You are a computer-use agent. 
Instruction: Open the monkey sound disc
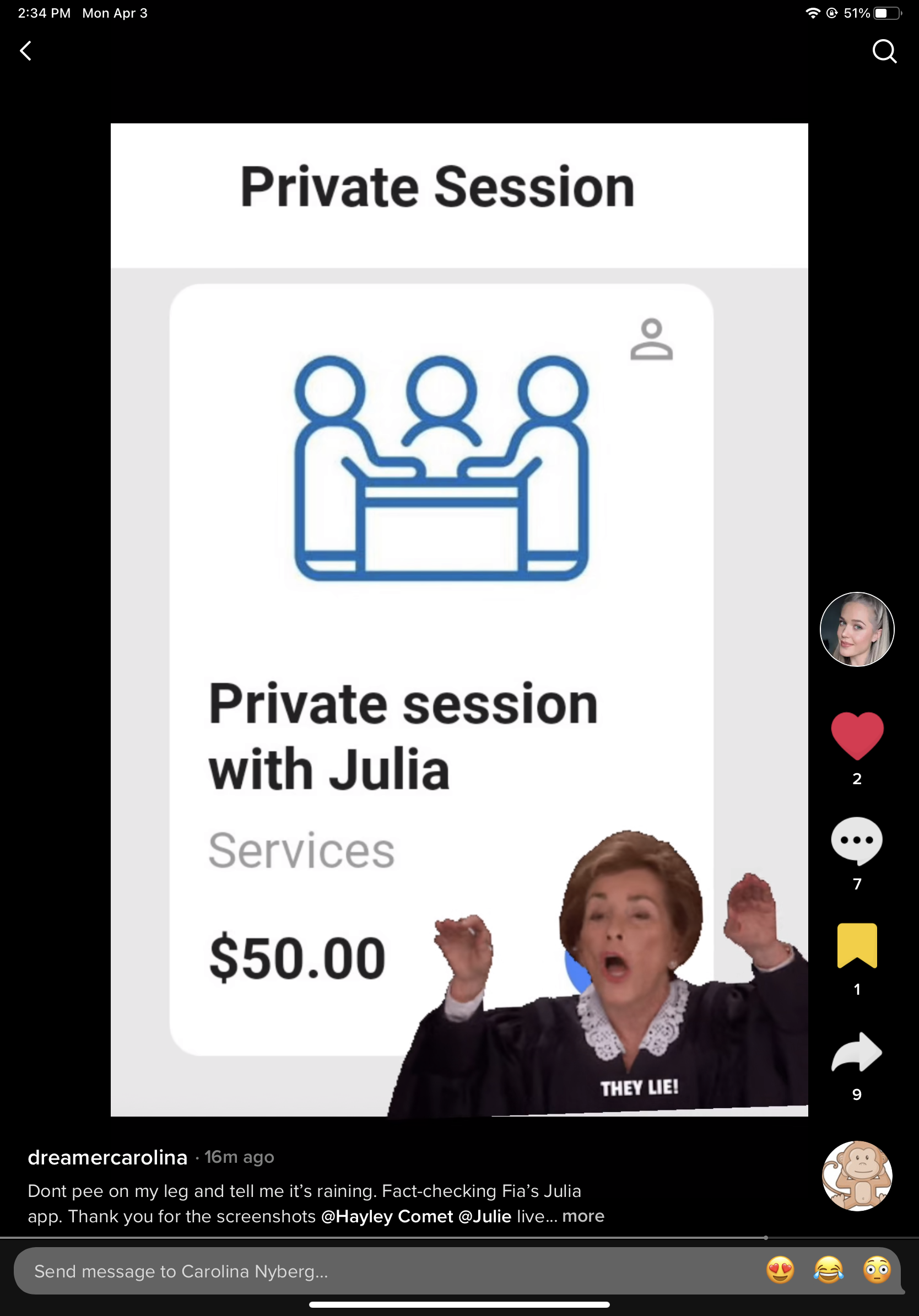click(857, 1176)
